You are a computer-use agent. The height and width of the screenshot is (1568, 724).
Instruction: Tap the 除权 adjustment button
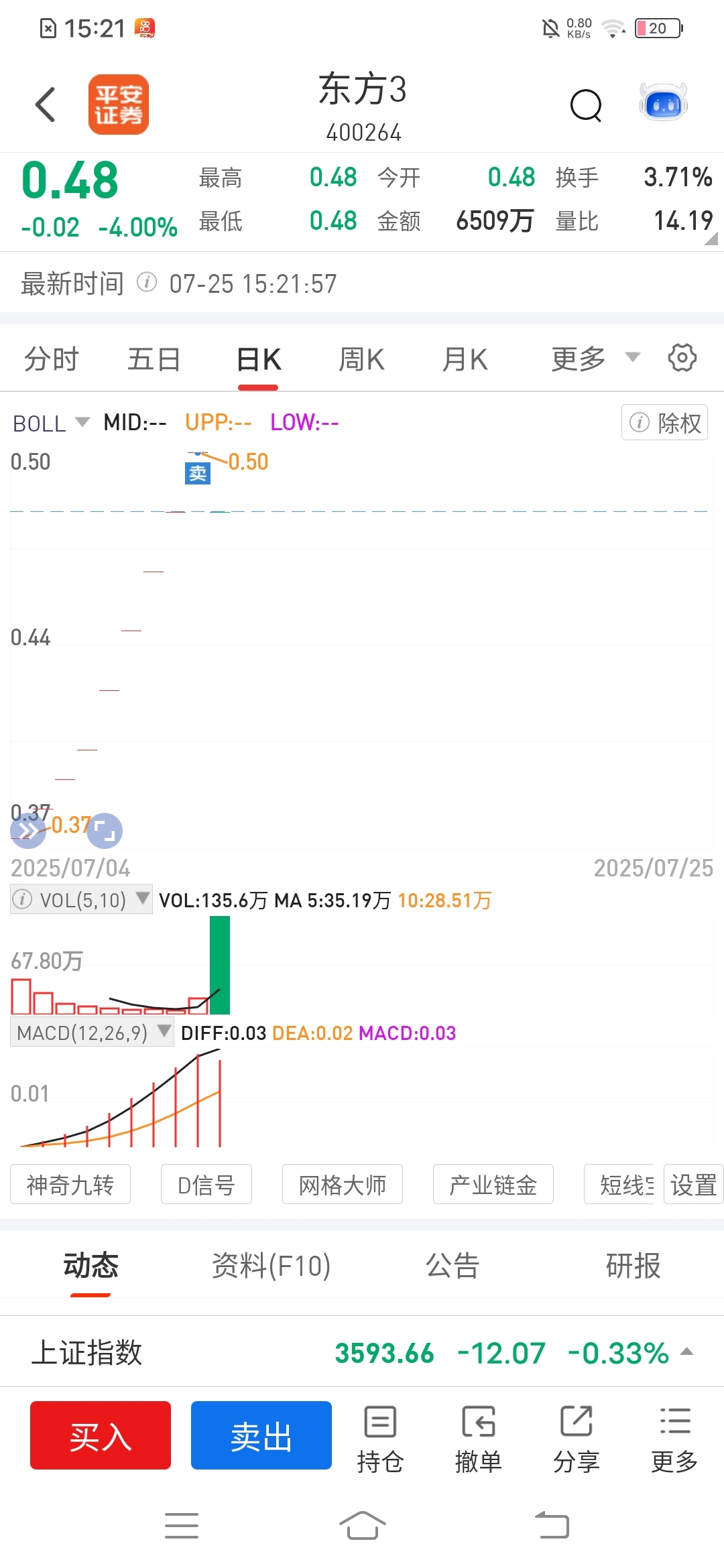click(x=664, y=422)
